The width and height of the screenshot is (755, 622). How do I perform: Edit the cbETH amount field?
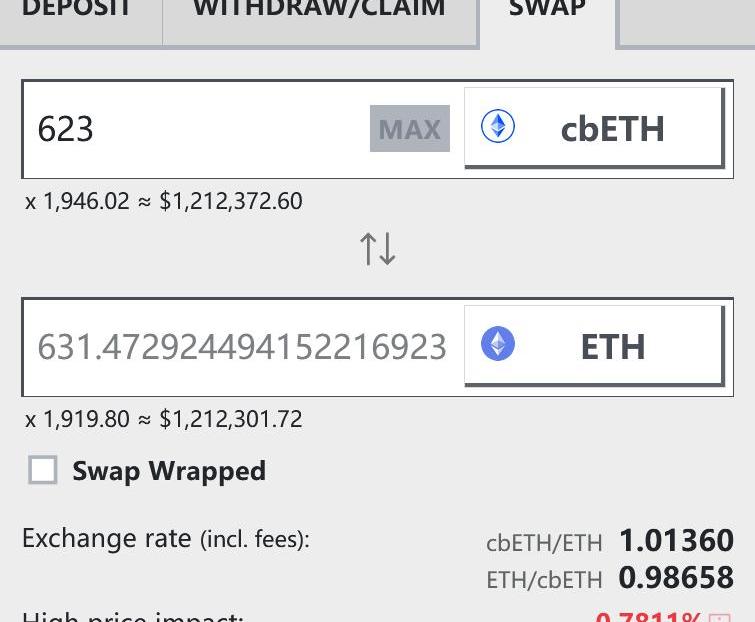coord(195,129)
